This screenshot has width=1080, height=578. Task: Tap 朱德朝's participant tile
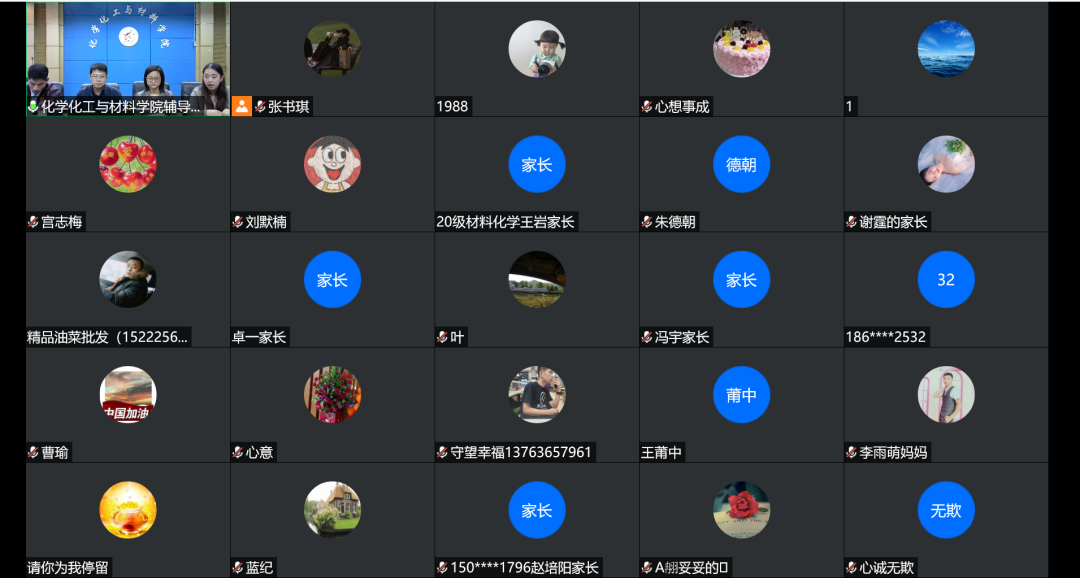click(741, 175)
